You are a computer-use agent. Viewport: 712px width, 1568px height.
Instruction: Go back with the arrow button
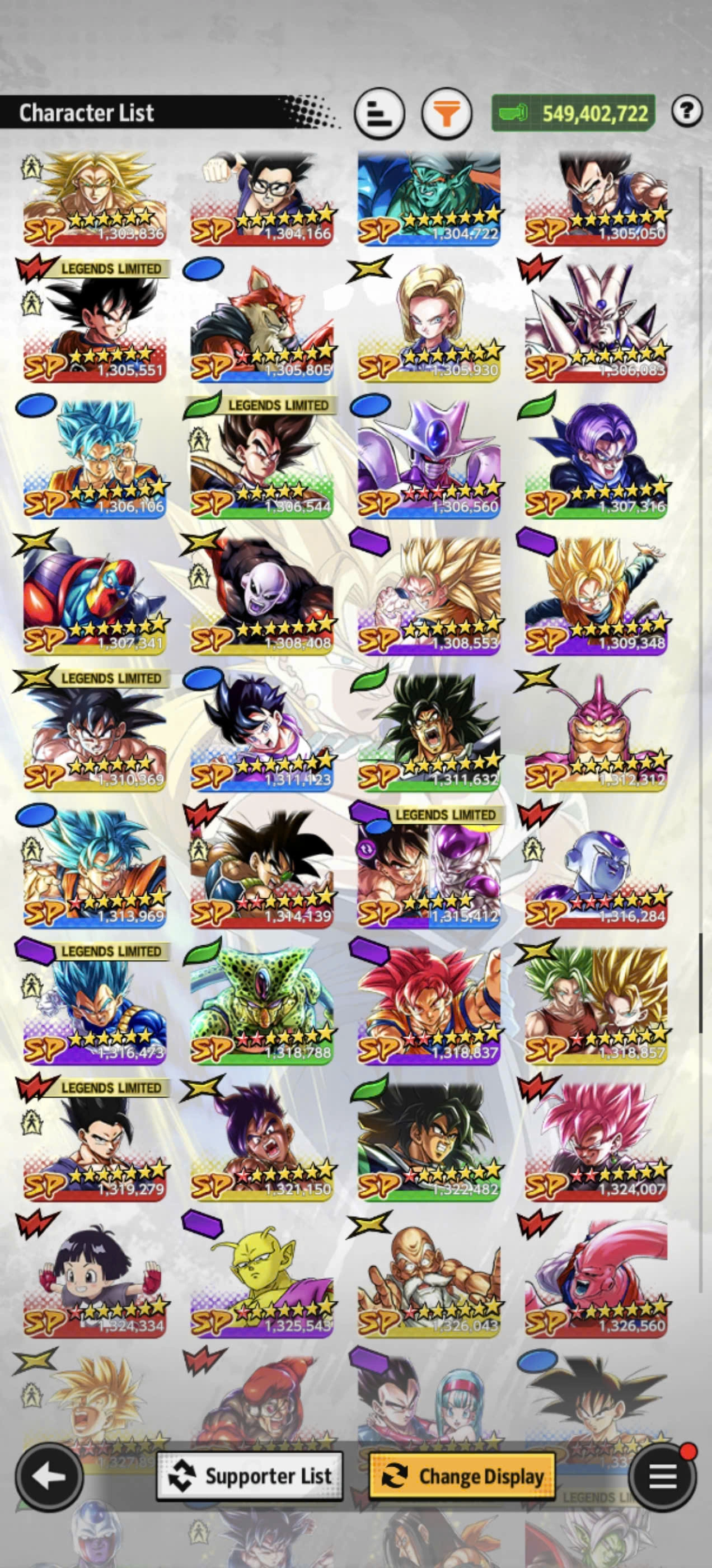[49, 1476]
